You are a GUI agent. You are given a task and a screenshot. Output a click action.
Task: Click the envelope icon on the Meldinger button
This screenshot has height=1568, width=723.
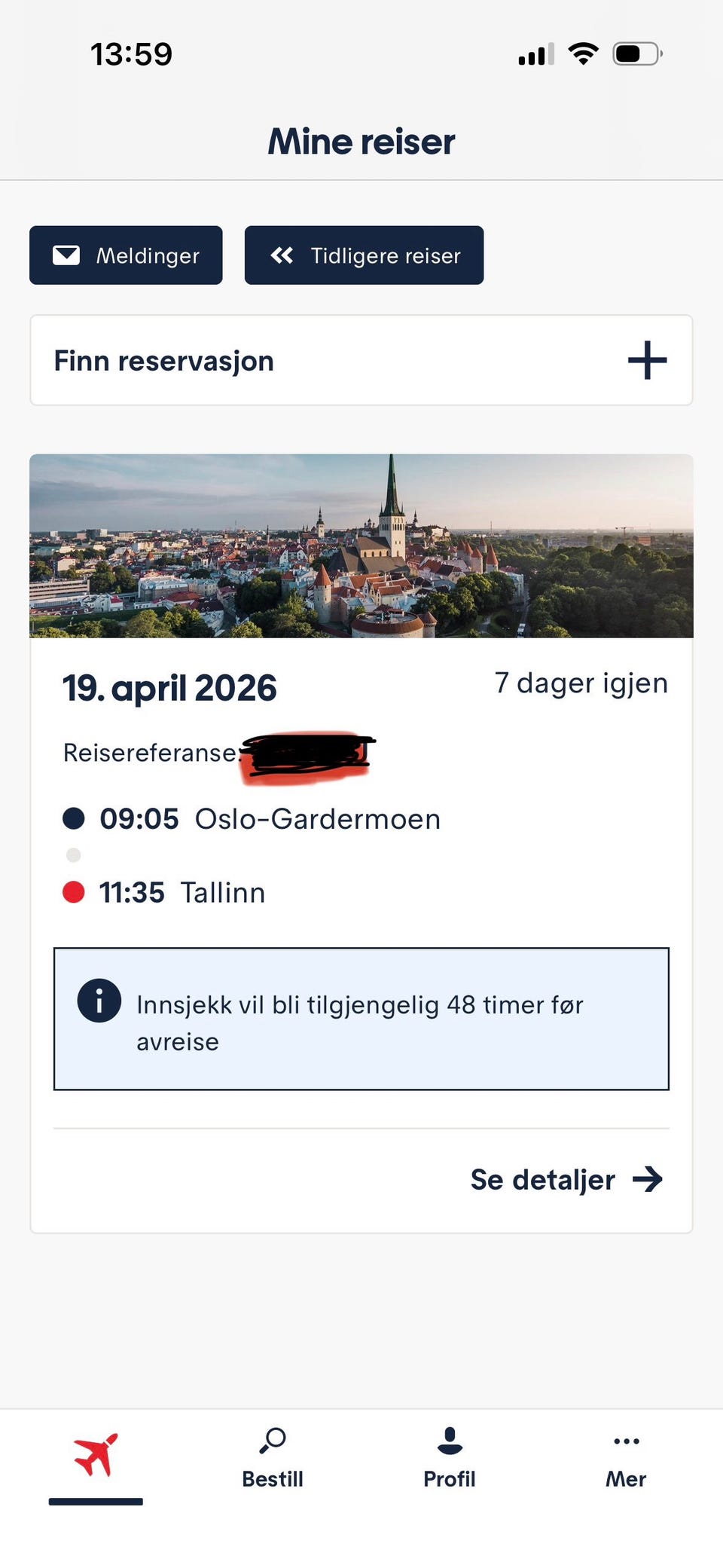coord(68,255)
